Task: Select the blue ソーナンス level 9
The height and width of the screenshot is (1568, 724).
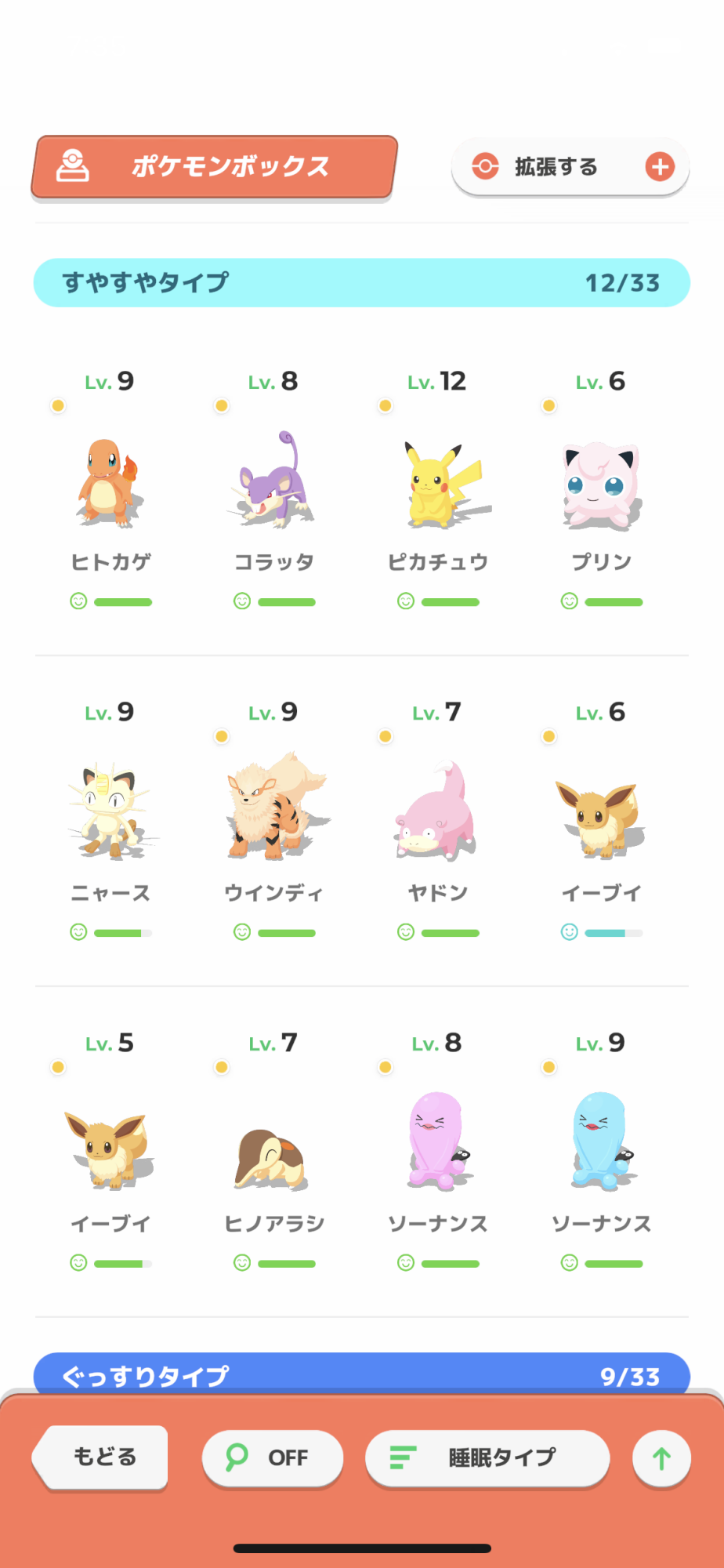Action: [x=602, y=1152]
